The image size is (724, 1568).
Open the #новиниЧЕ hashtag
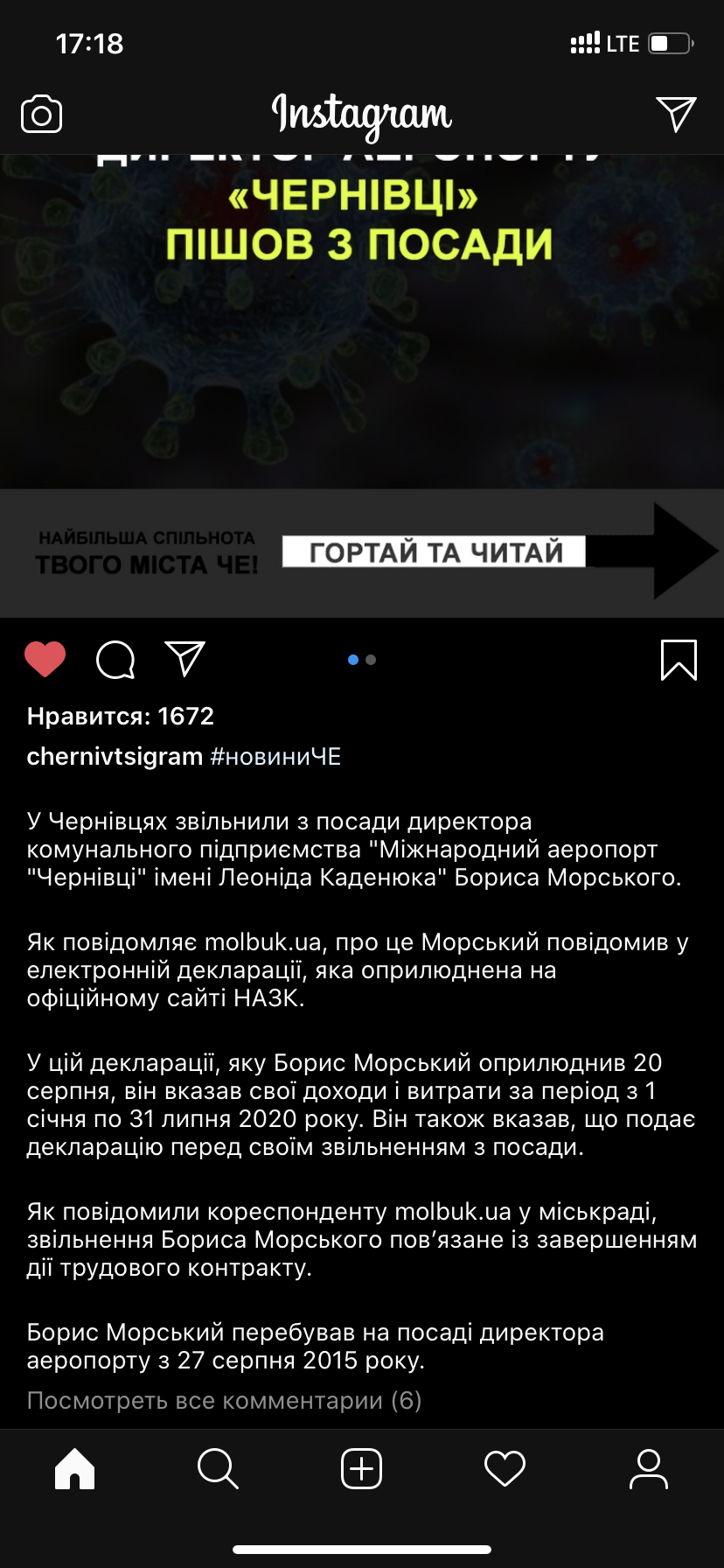[x=275, y=757]
